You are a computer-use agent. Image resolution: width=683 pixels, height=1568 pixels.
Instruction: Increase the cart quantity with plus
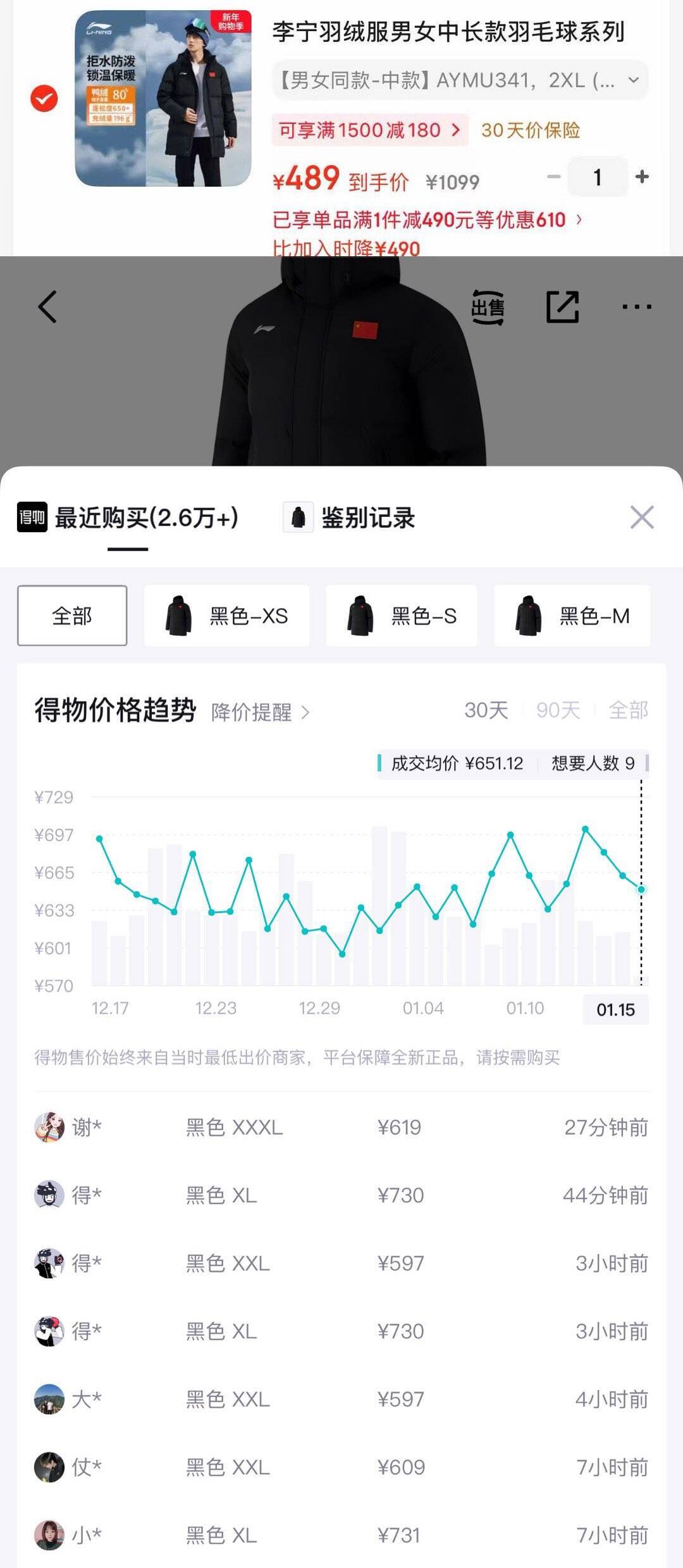[x=642, y=177]
